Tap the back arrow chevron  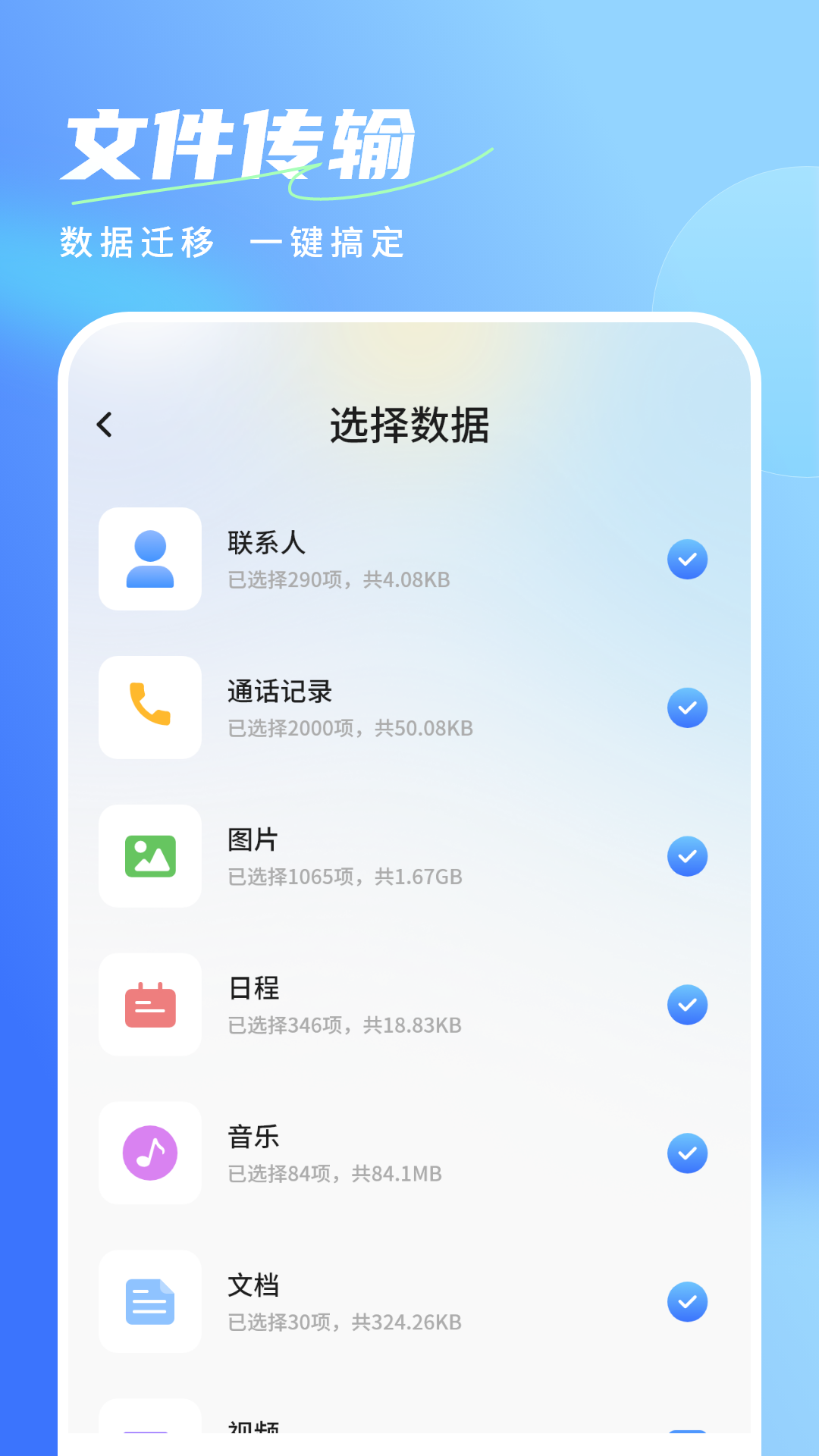pyautogui.click(x=105, y=425)
